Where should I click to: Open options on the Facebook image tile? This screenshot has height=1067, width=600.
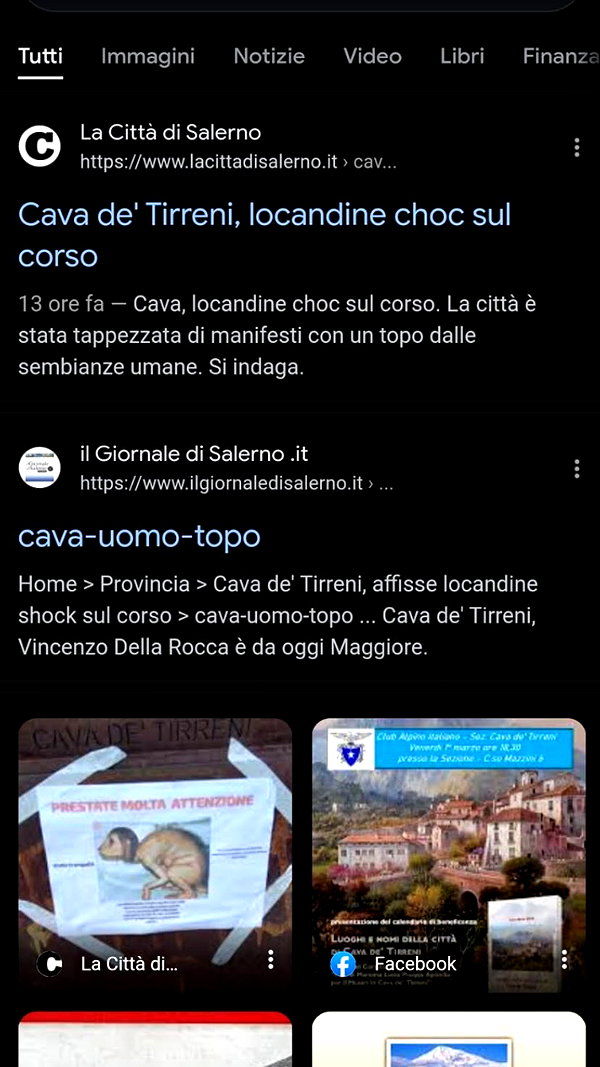click(x=565, y=959)
